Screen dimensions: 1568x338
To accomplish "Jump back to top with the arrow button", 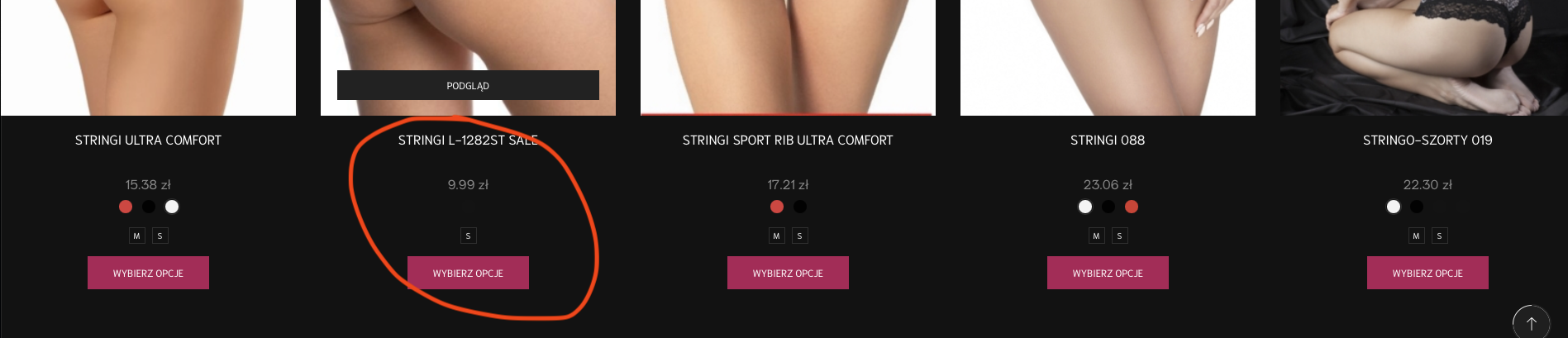I will 1531,323.
